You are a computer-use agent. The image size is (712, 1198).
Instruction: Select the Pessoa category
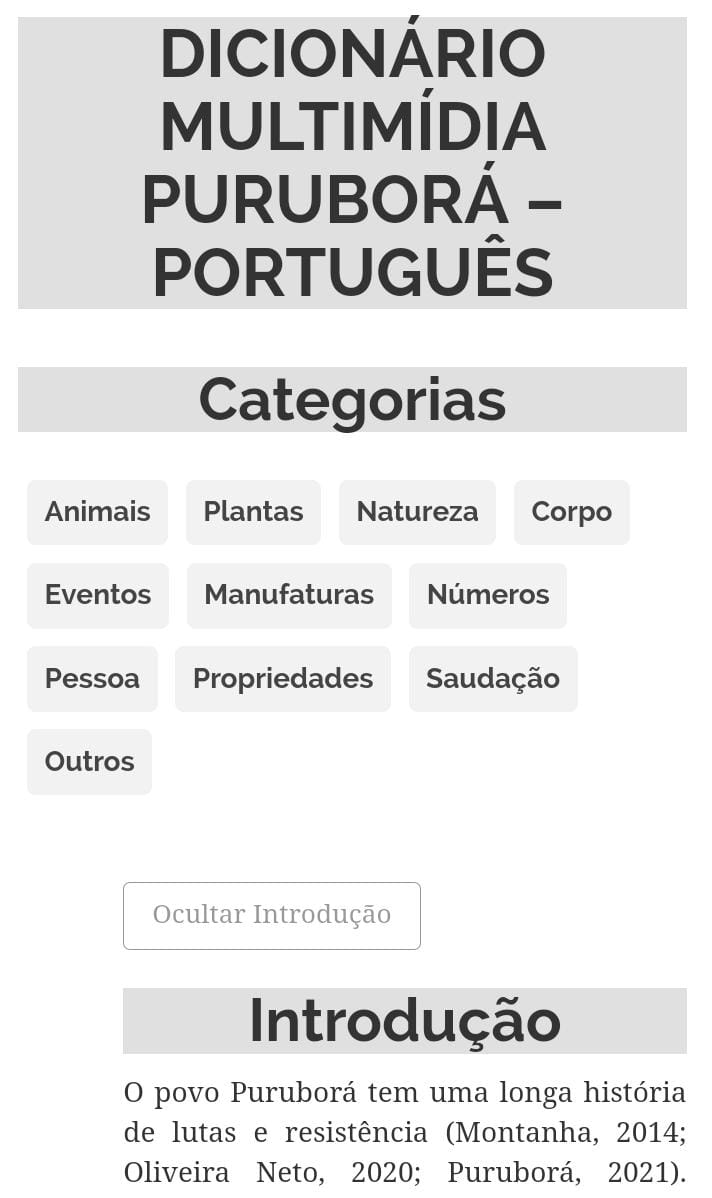click(x=92, y=678)
